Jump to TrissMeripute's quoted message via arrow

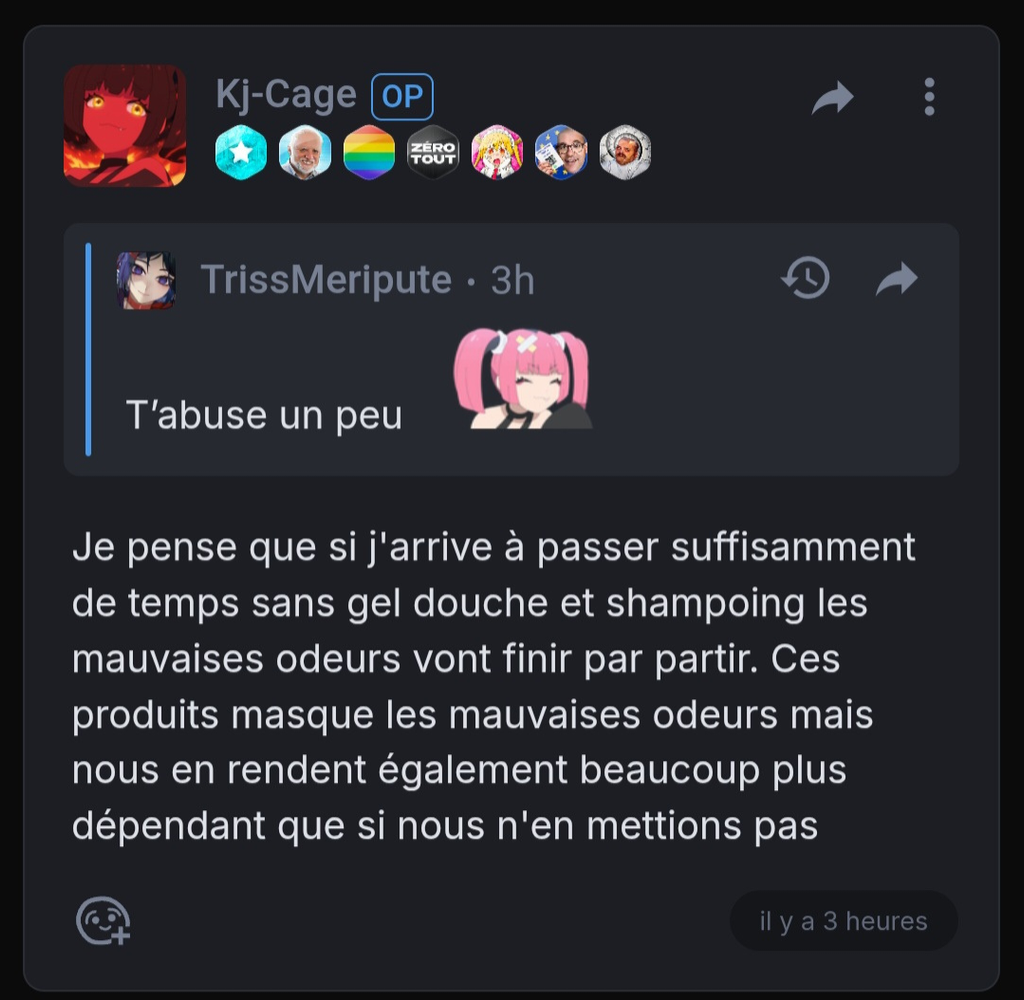896,279
